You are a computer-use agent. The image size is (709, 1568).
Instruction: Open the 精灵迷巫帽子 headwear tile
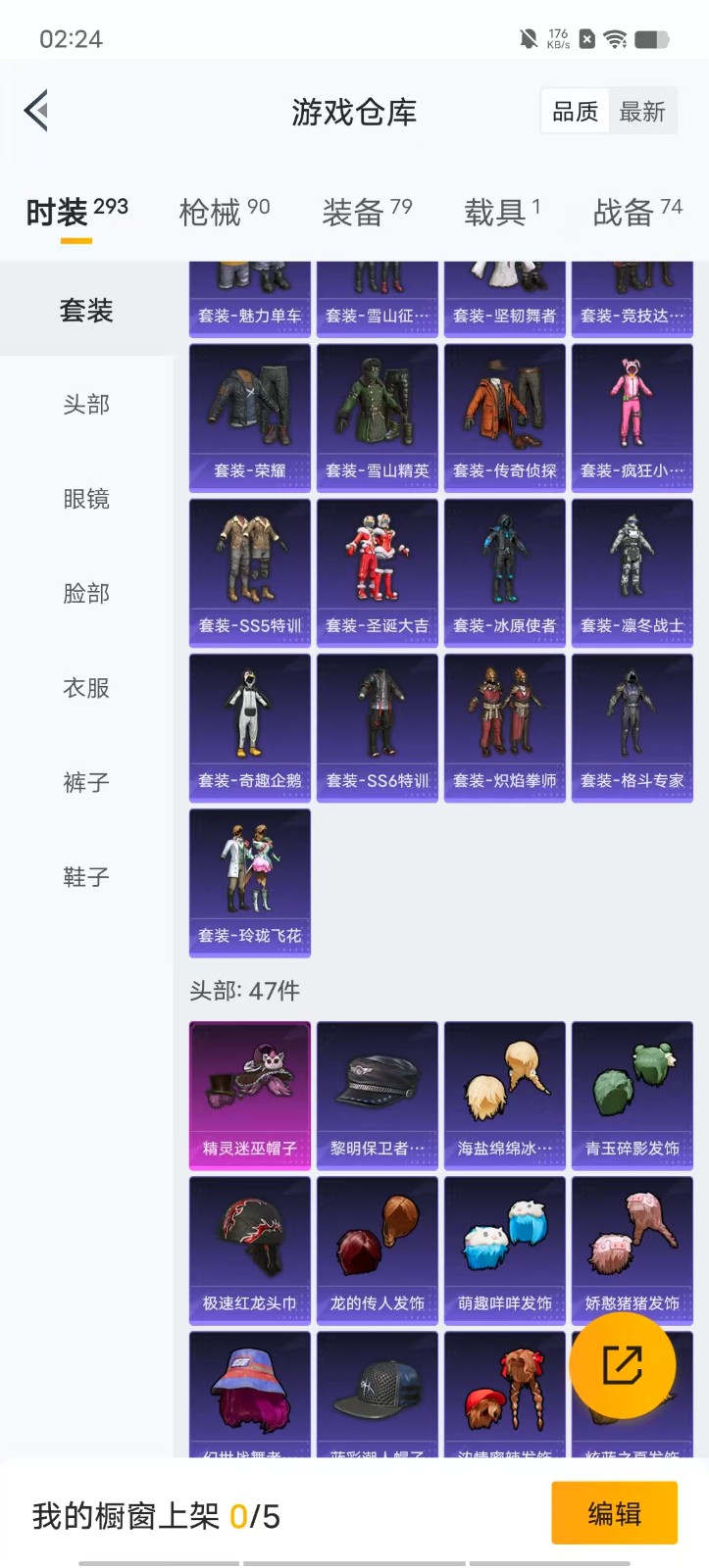tap(249, 1095)
